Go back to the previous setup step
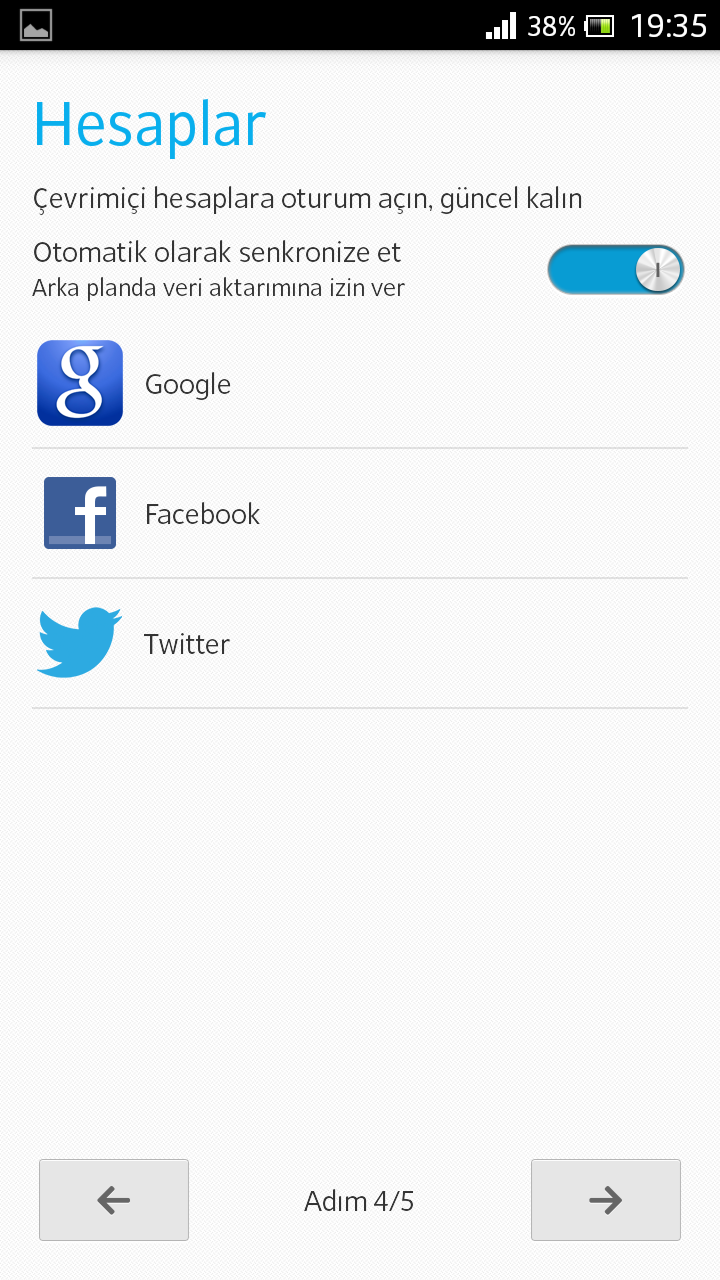This screenshot has height=1280, width=720. point(114,1200)
